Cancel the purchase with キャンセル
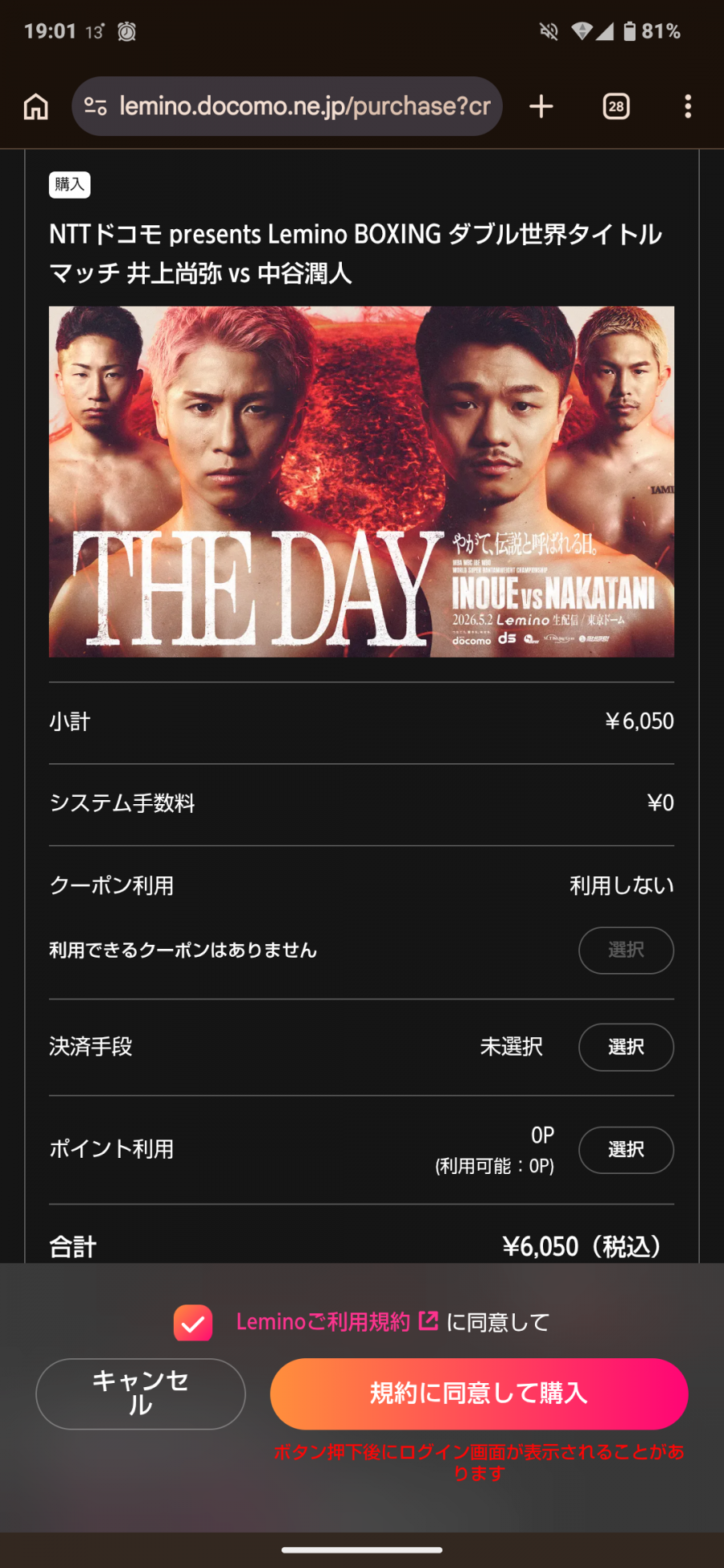 [141, 1394]
